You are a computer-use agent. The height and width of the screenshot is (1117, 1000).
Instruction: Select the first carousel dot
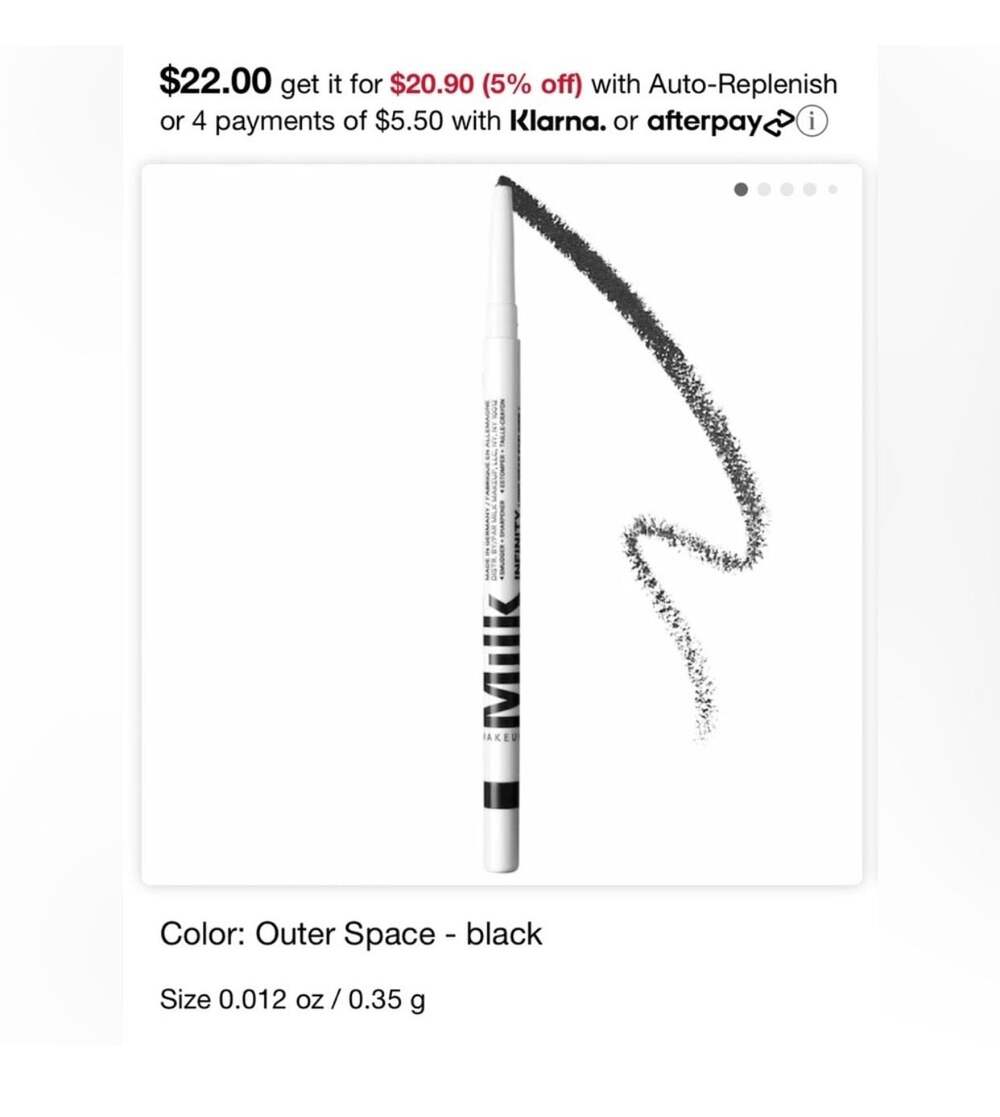(741, 188)
